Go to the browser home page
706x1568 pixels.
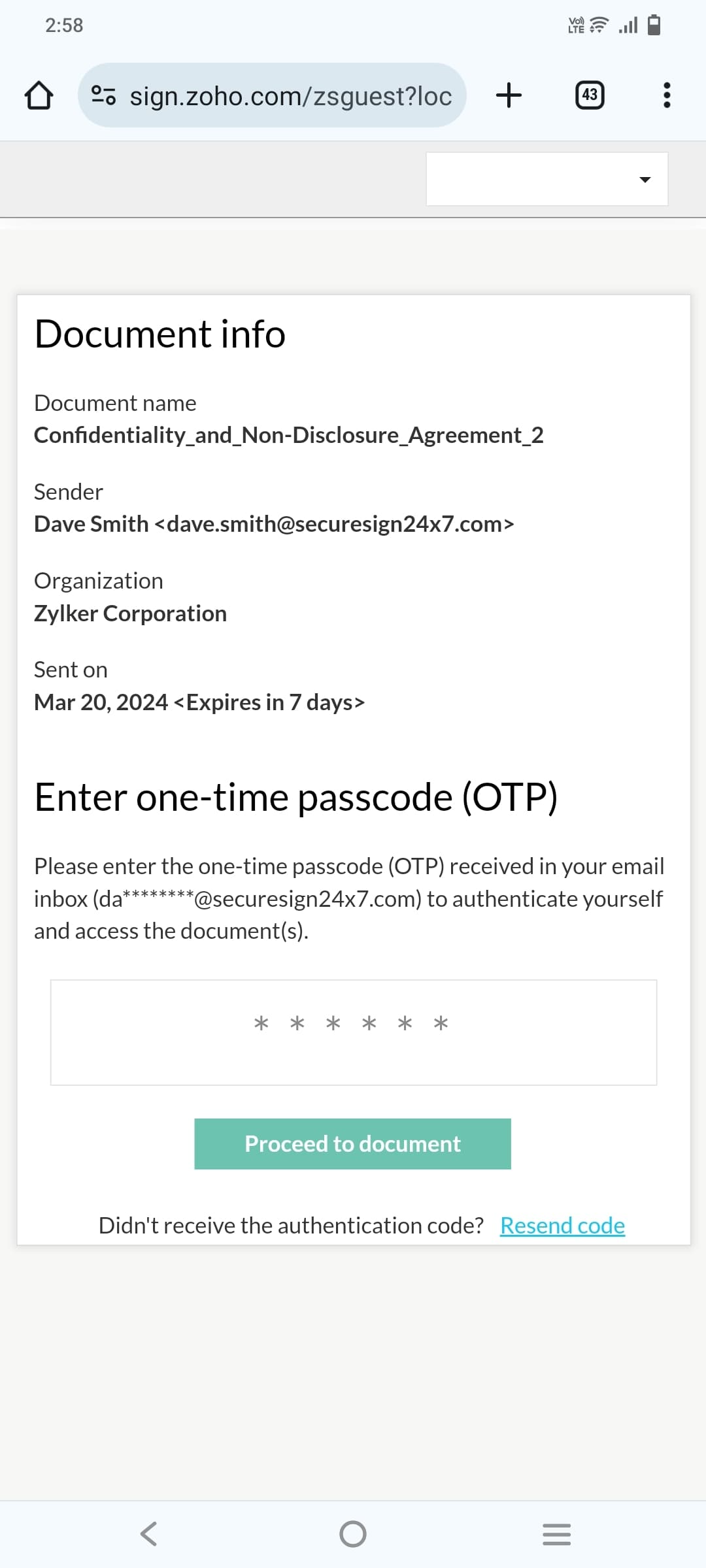point(39,95)
